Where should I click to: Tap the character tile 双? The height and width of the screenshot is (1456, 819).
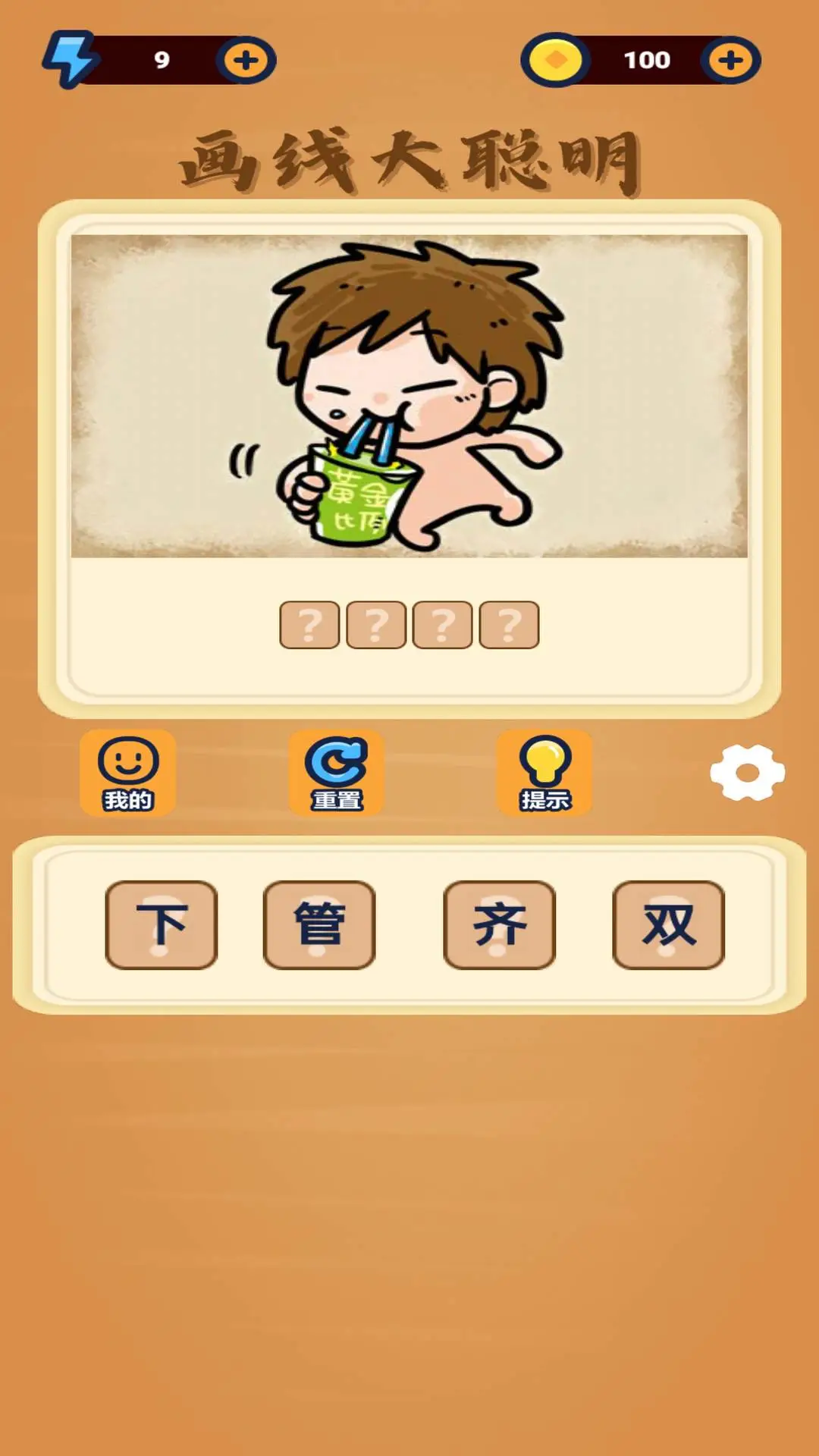click(x=668, y=924)
